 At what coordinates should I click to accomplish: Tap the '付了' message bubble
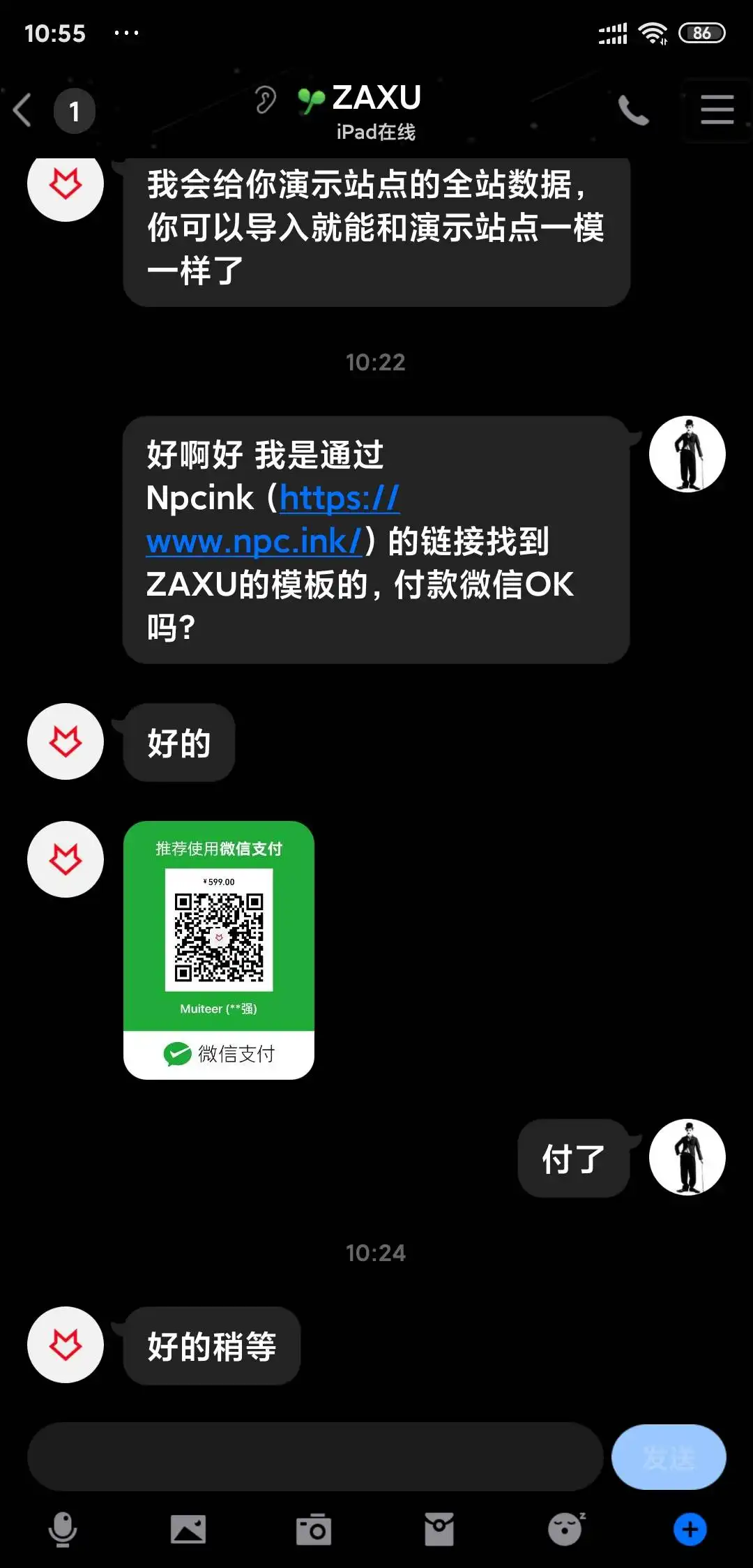click(x=573, y=1156)
